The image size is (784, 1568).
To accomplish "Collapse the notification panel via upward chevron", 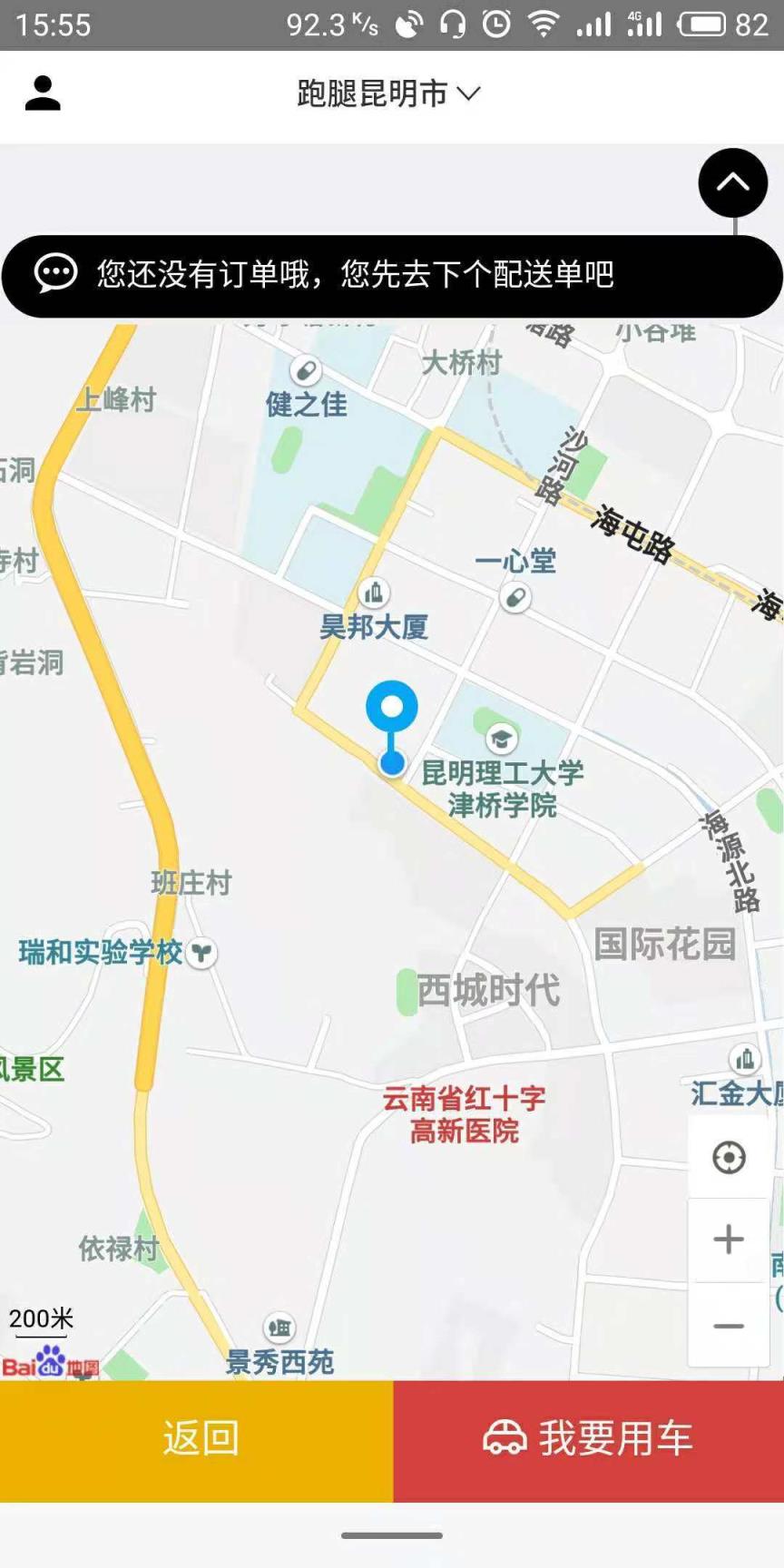I will point(732,182).
